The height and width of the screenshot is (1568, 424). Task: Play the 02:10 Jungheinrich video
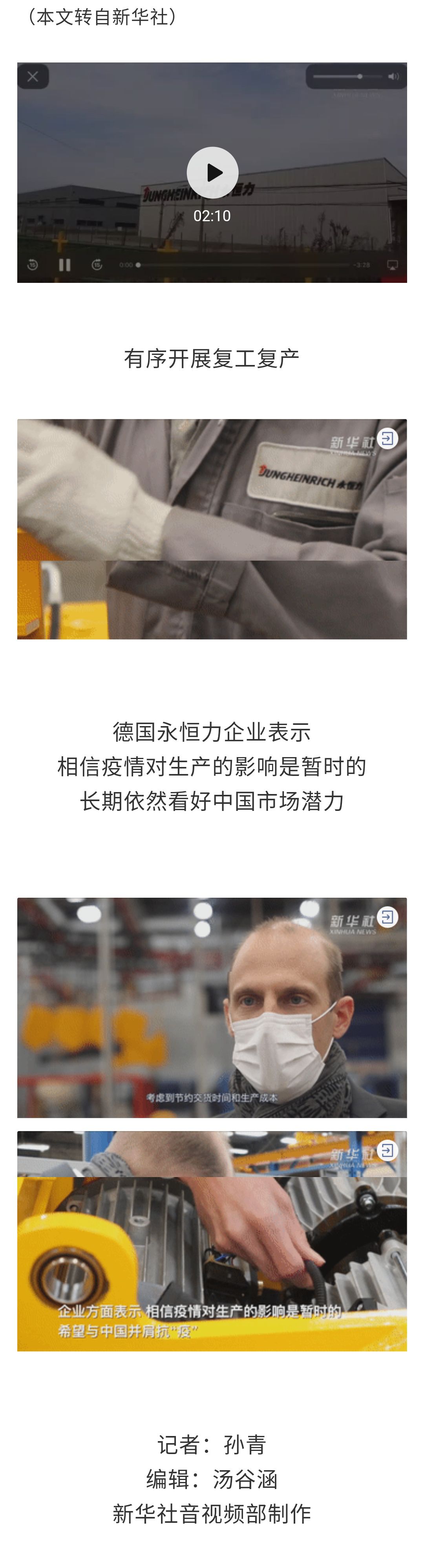pyautogui.click(x=212, y=173)
